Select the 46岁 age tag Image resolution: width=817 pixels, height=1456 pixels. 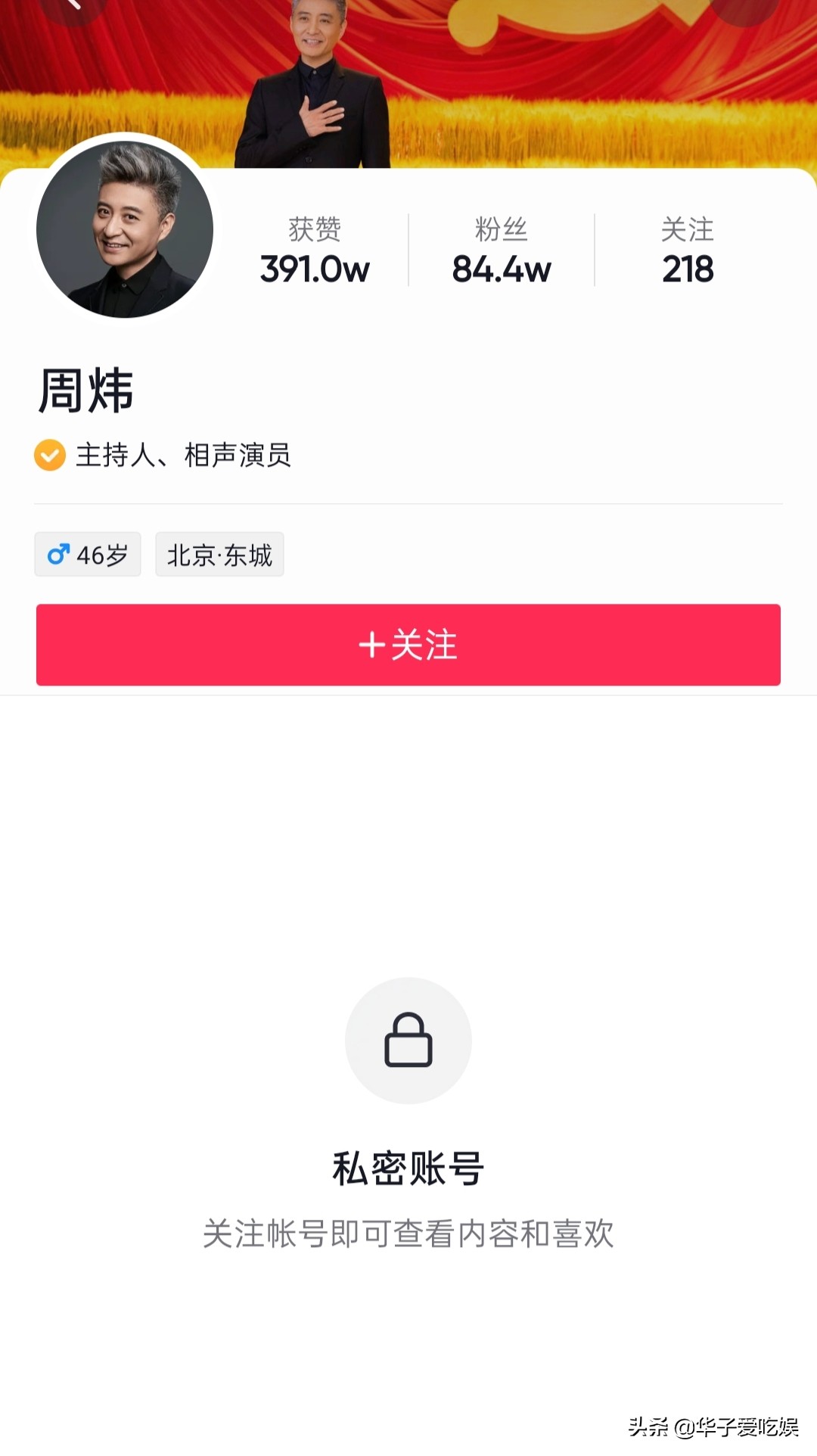pos(88,554)
